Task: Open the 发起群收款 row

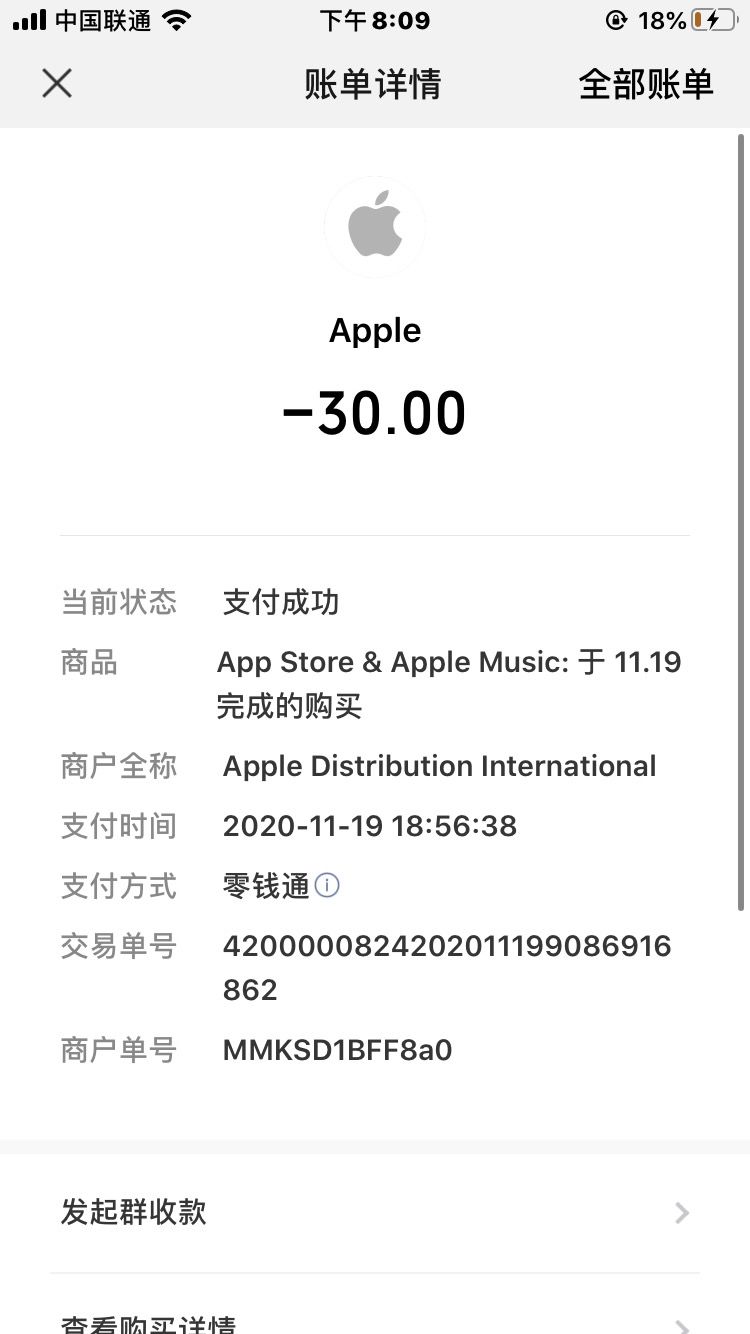Action: coord(375,1212)
